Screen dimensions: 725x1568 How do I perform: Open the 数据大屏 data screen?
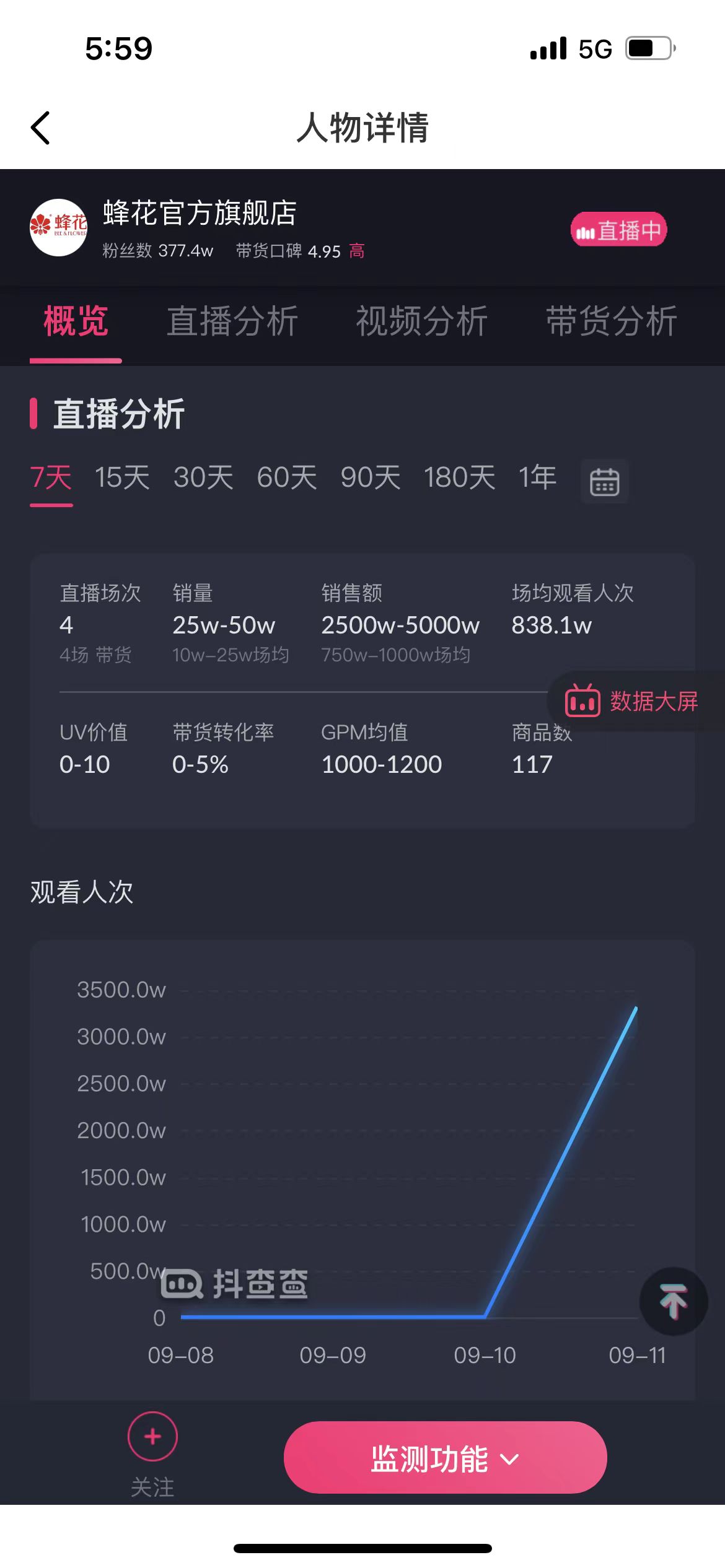click(x=632, y=702)
